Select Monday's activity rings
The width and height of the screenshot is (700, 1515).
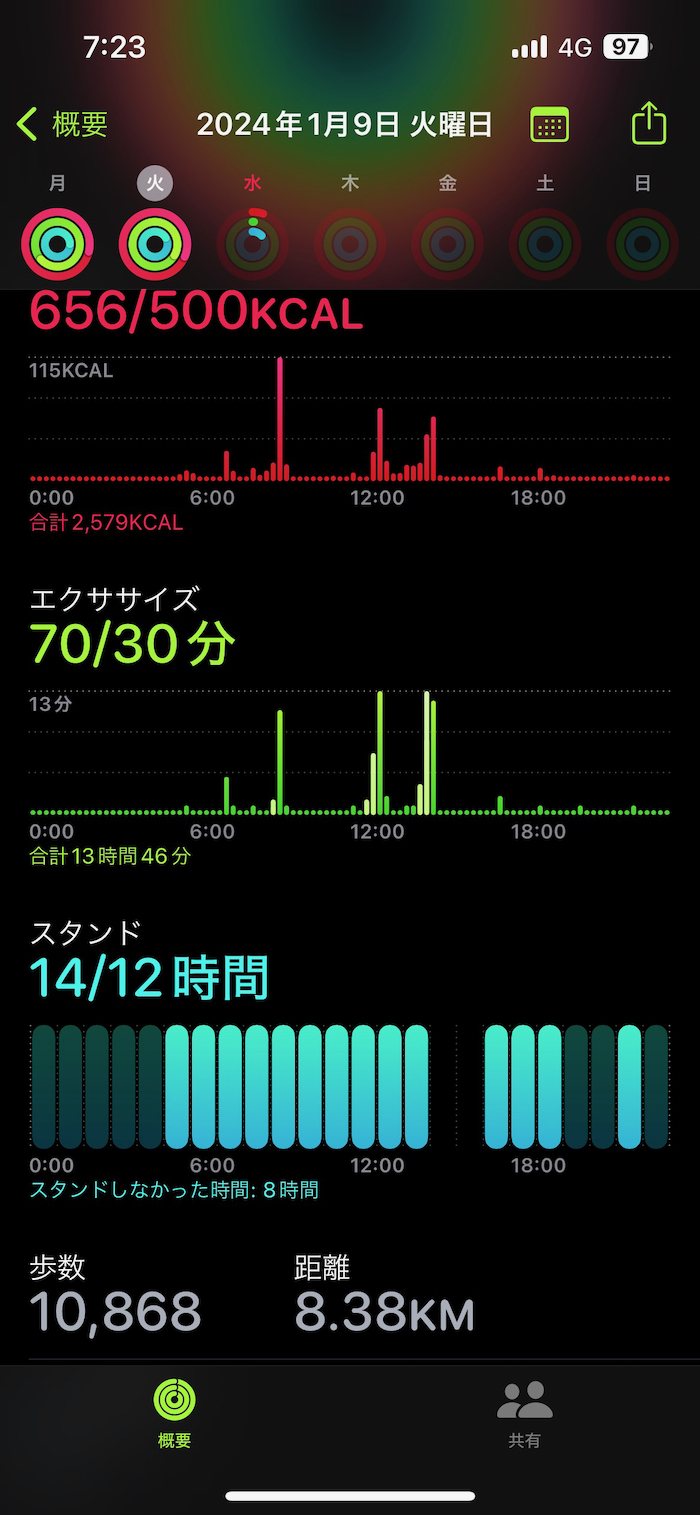57,243
